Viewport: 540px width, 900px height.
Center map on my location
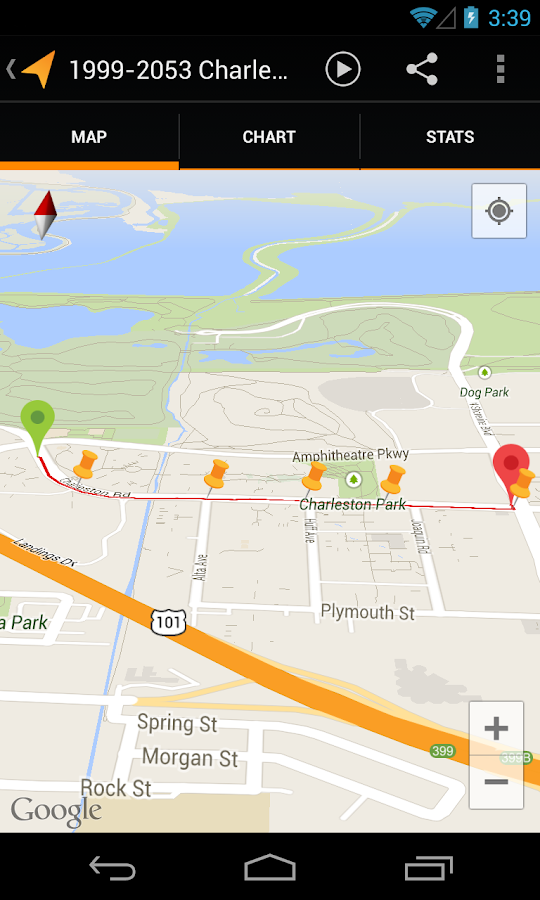click(499, 211)
